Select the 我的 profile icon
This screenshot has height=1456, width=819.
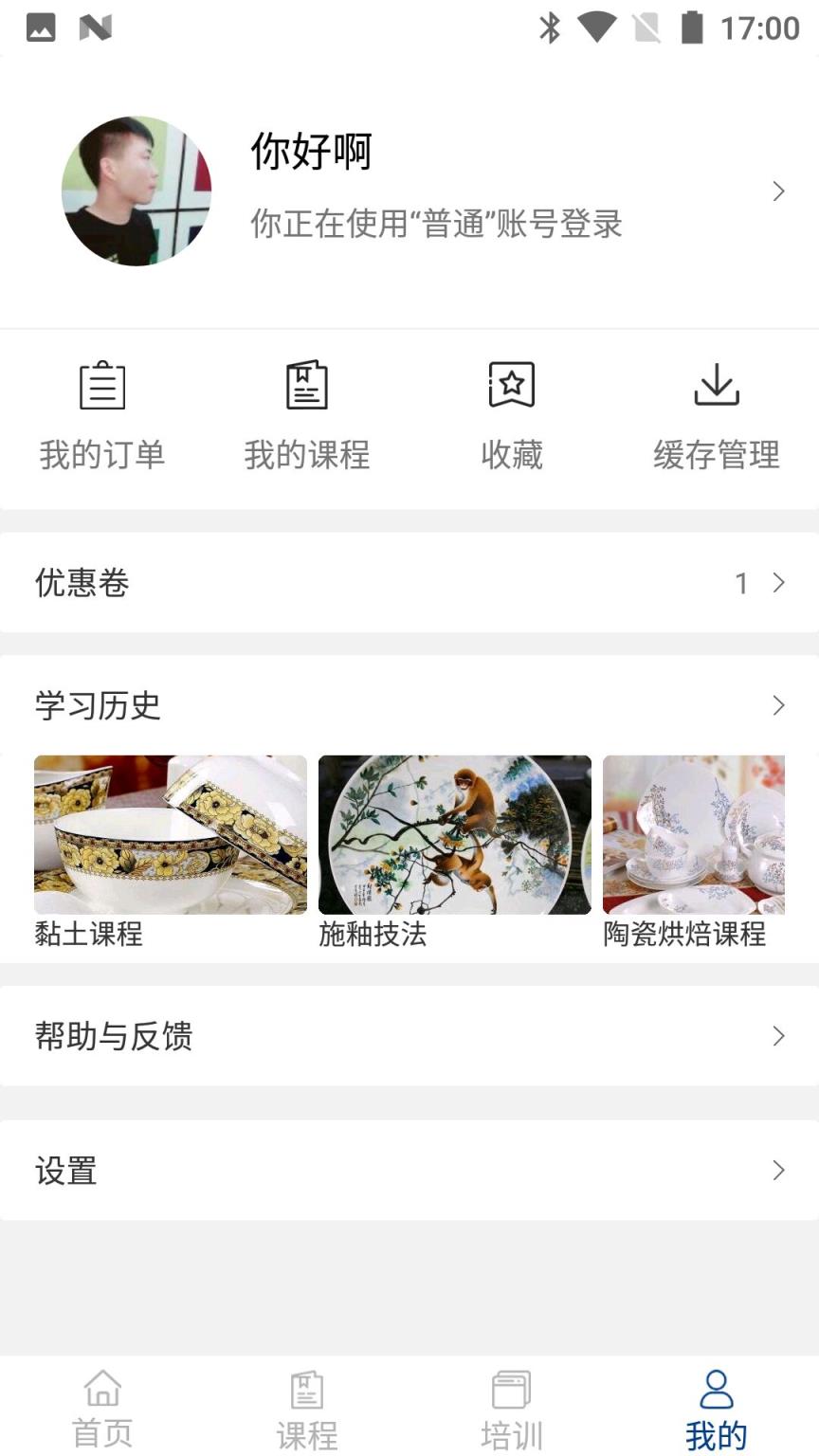[x=716, y=1388]
